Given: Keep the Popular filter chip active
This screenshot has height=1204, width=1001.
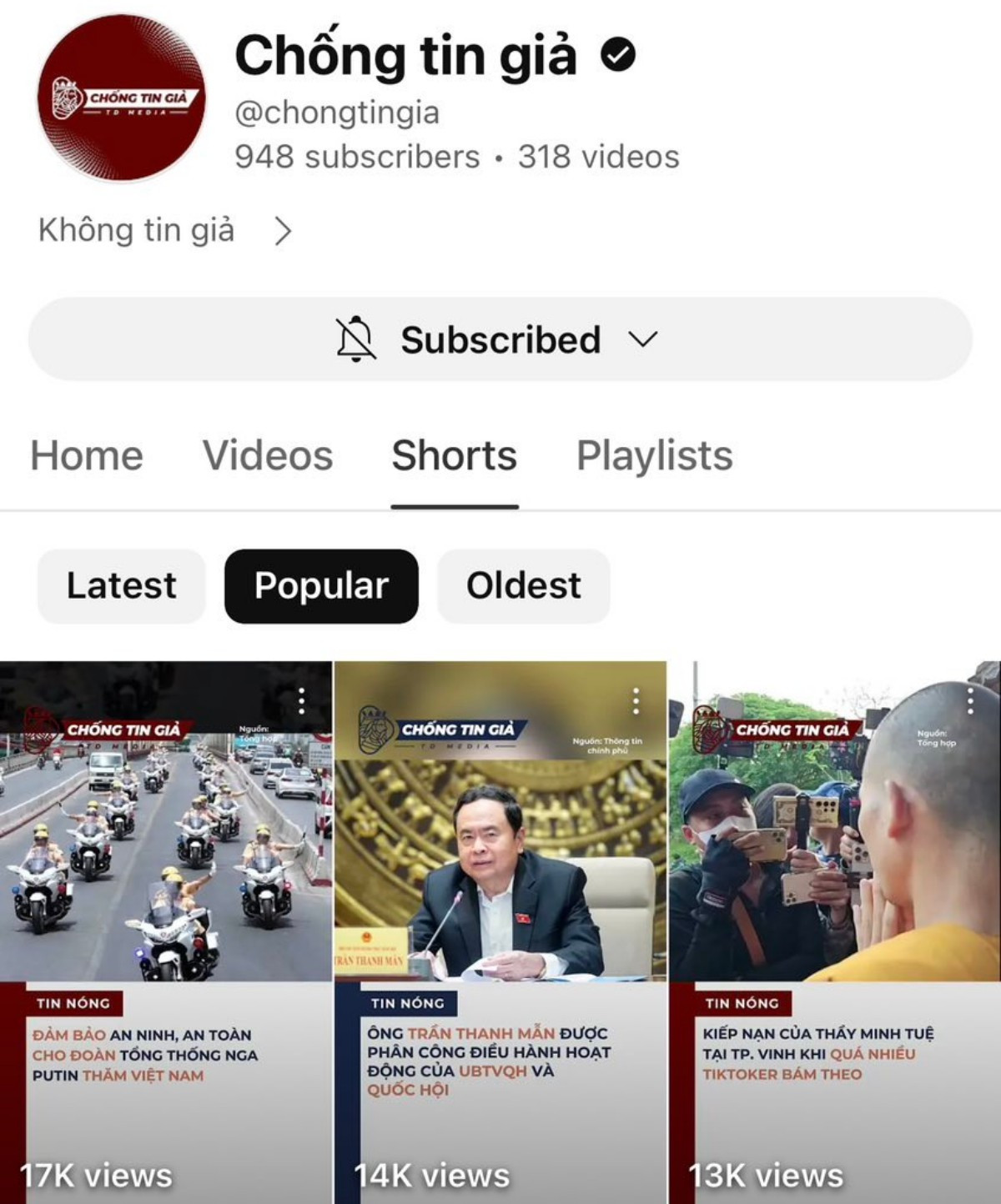Looking at the screenshot, I should 321,585.
